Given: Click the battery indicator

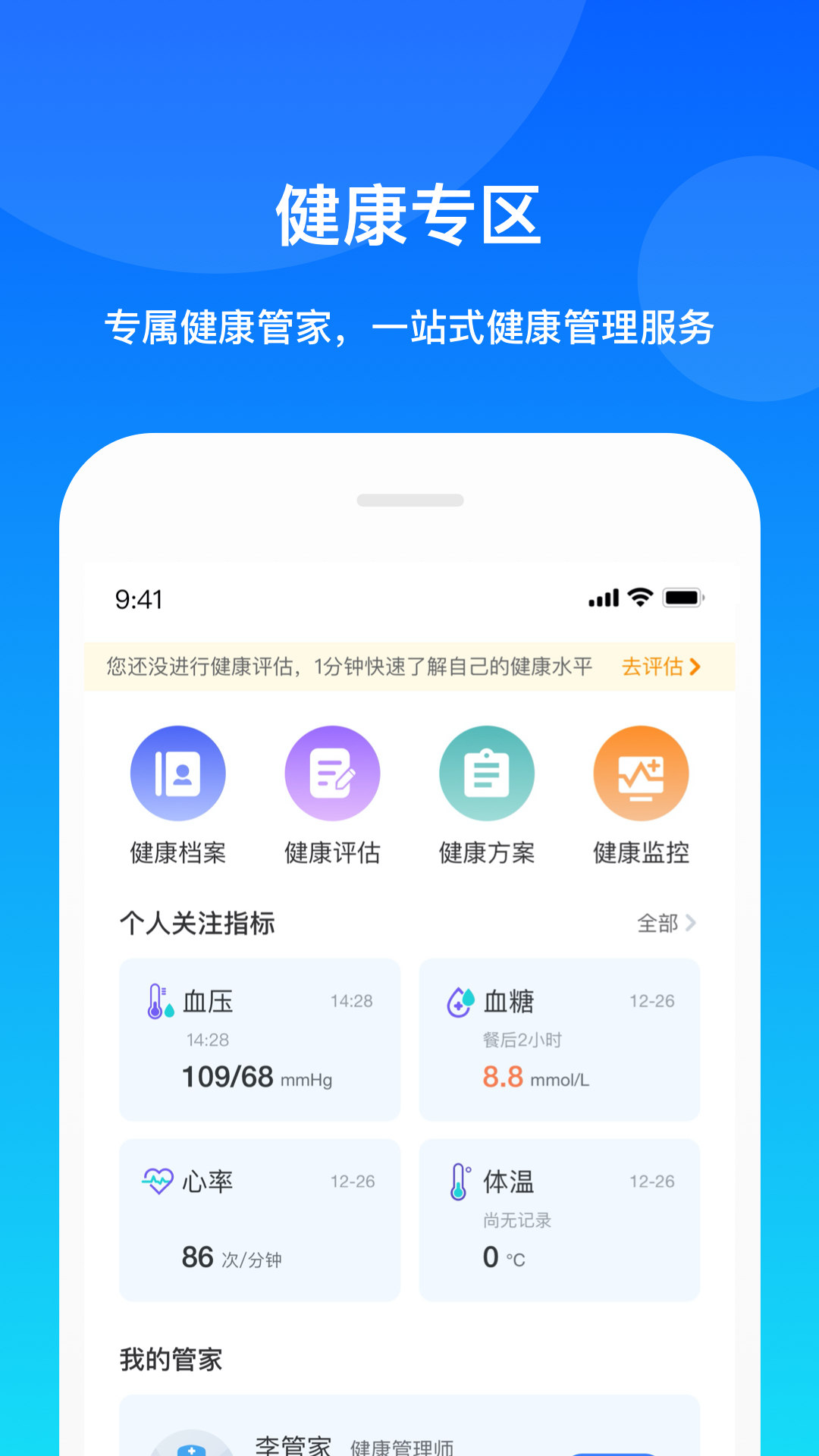Looking at the screenshot, I should (682, 598).
